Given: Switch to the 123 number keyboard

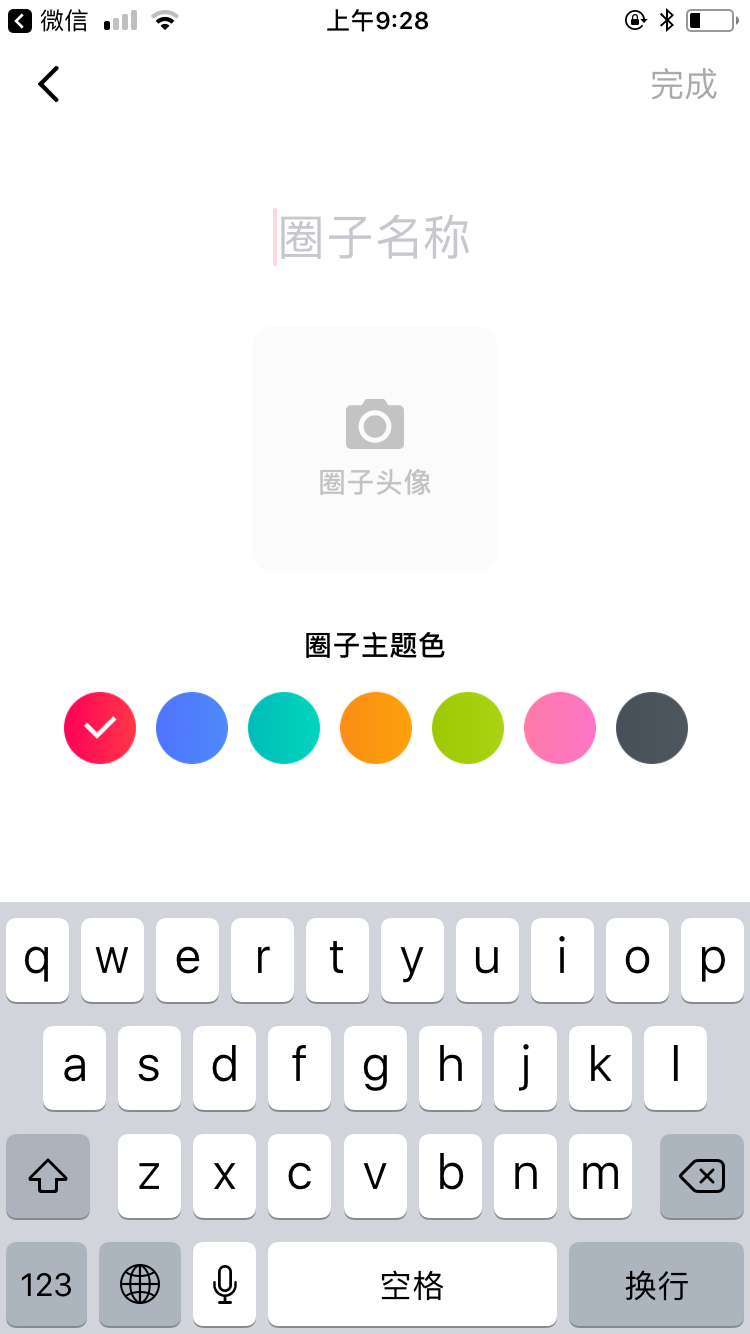Looking at the screenshot, I should tap(46, 1284).
